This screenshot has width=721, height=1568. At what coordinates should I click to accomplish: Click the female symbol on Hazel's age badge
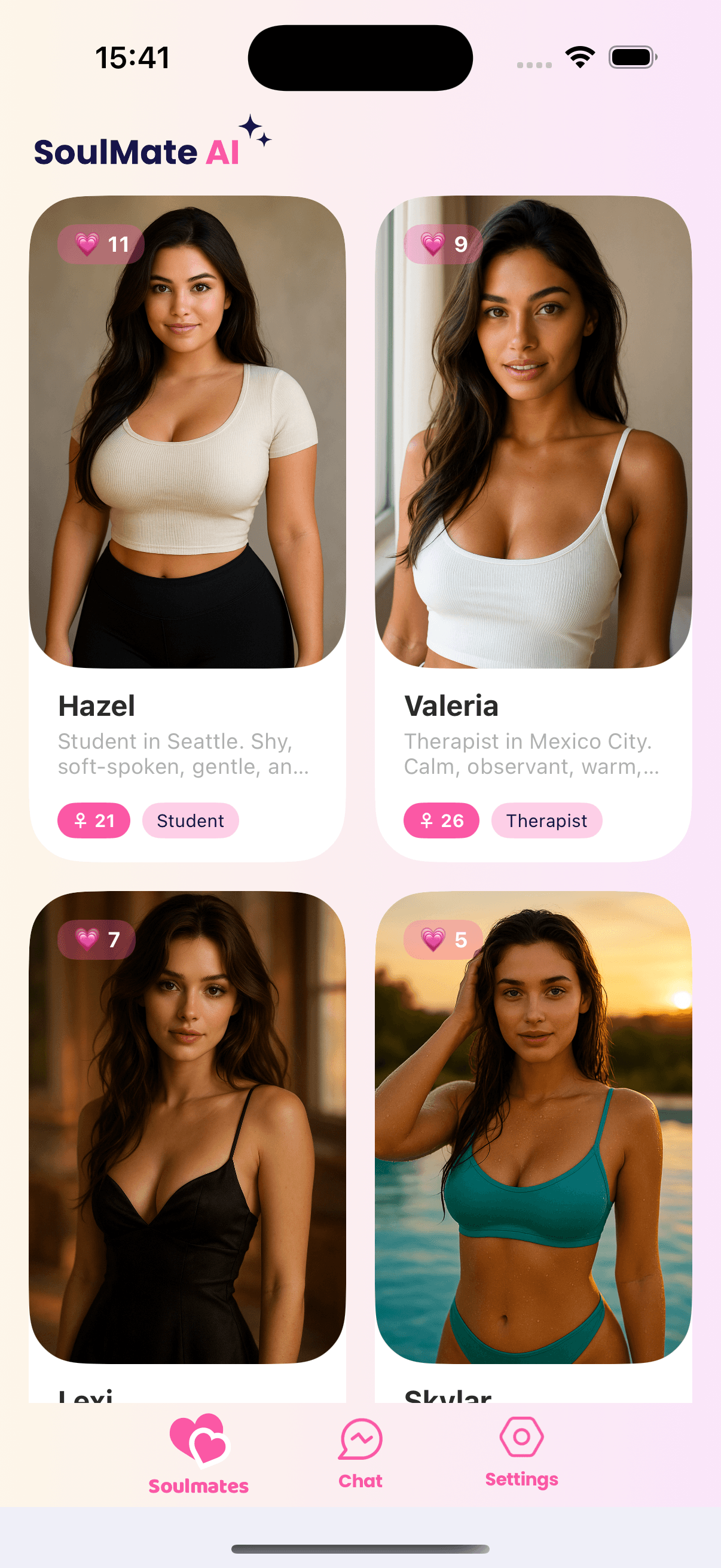81,820
